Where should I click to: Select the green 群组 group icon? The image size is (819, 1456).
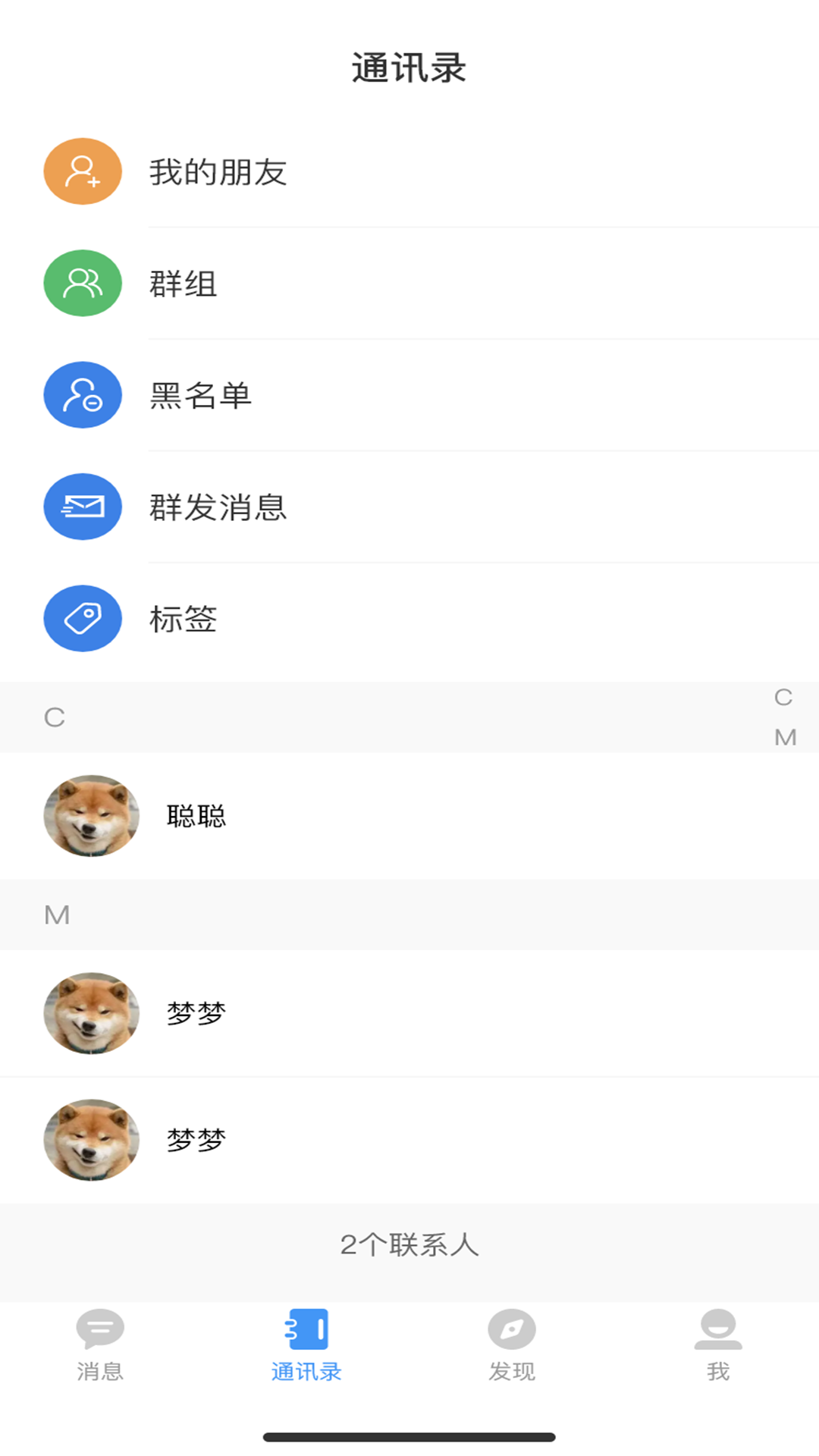pyautogui.click(x=83, y=281)
